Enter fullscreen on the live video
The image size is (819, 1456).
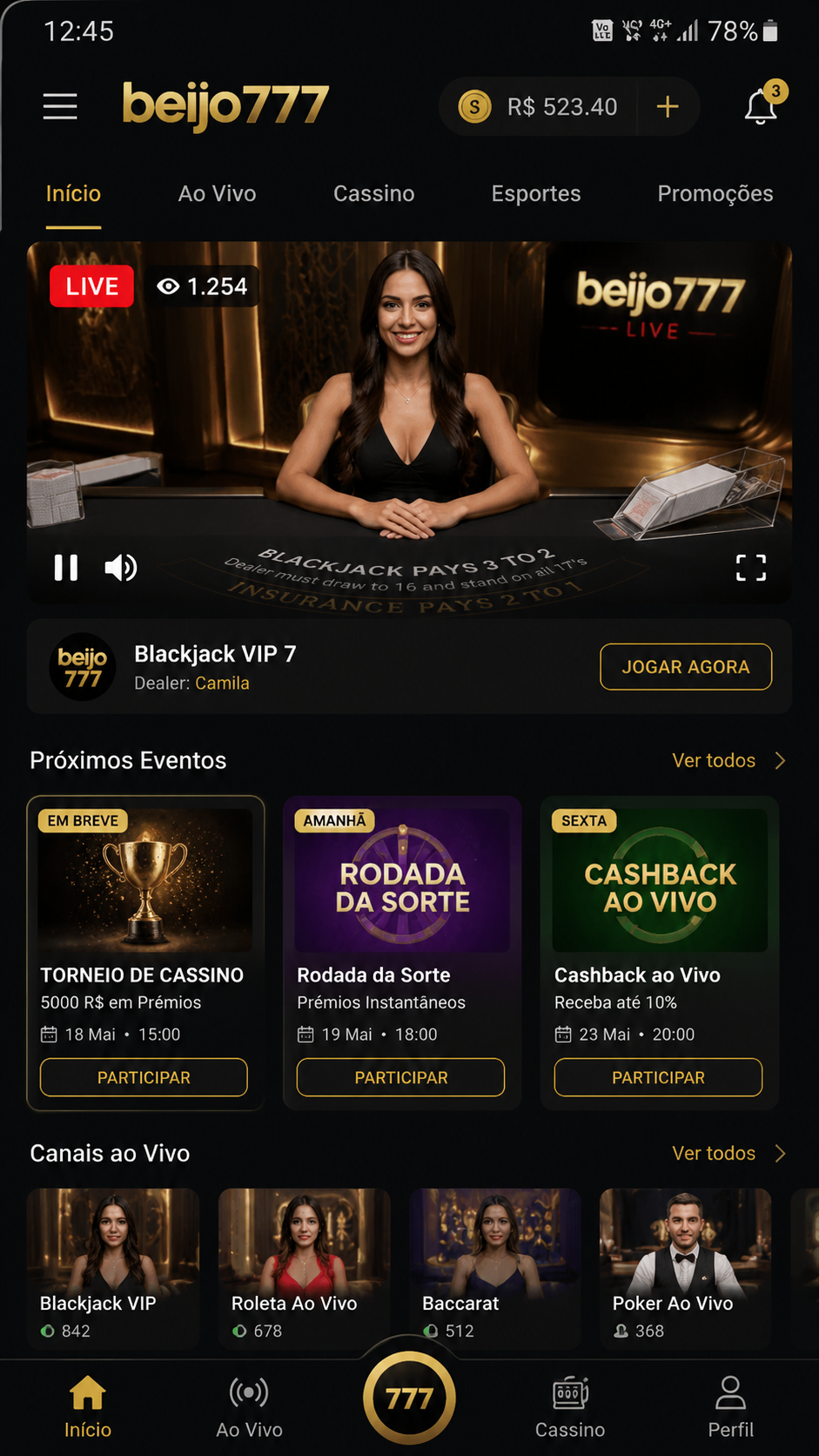click(751, 568)
